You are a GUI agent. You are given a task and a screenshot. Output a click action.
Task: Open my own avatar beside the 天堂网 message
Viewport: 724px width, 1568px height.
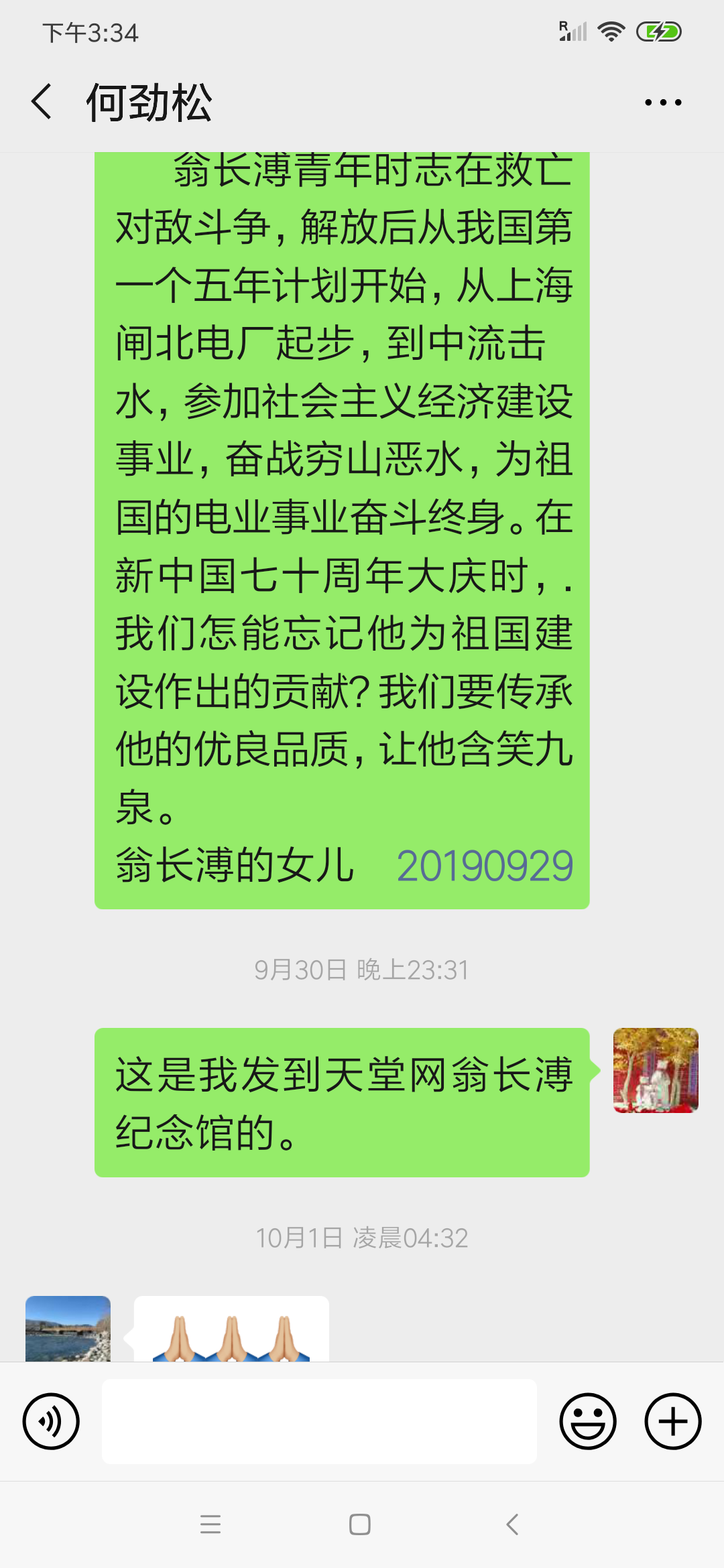tap(656, 1070)
